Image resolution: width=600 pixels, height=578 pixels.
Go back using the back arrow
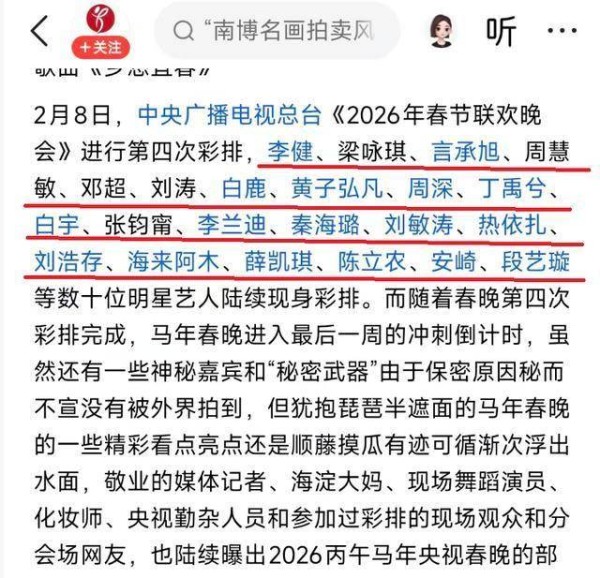click(x=37, y=31)
